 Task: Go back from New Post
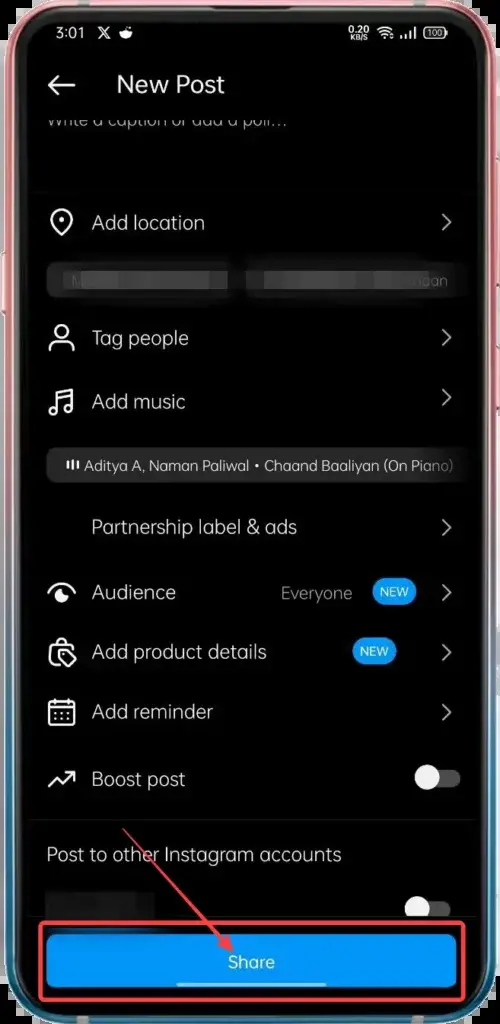pos(61,85)
